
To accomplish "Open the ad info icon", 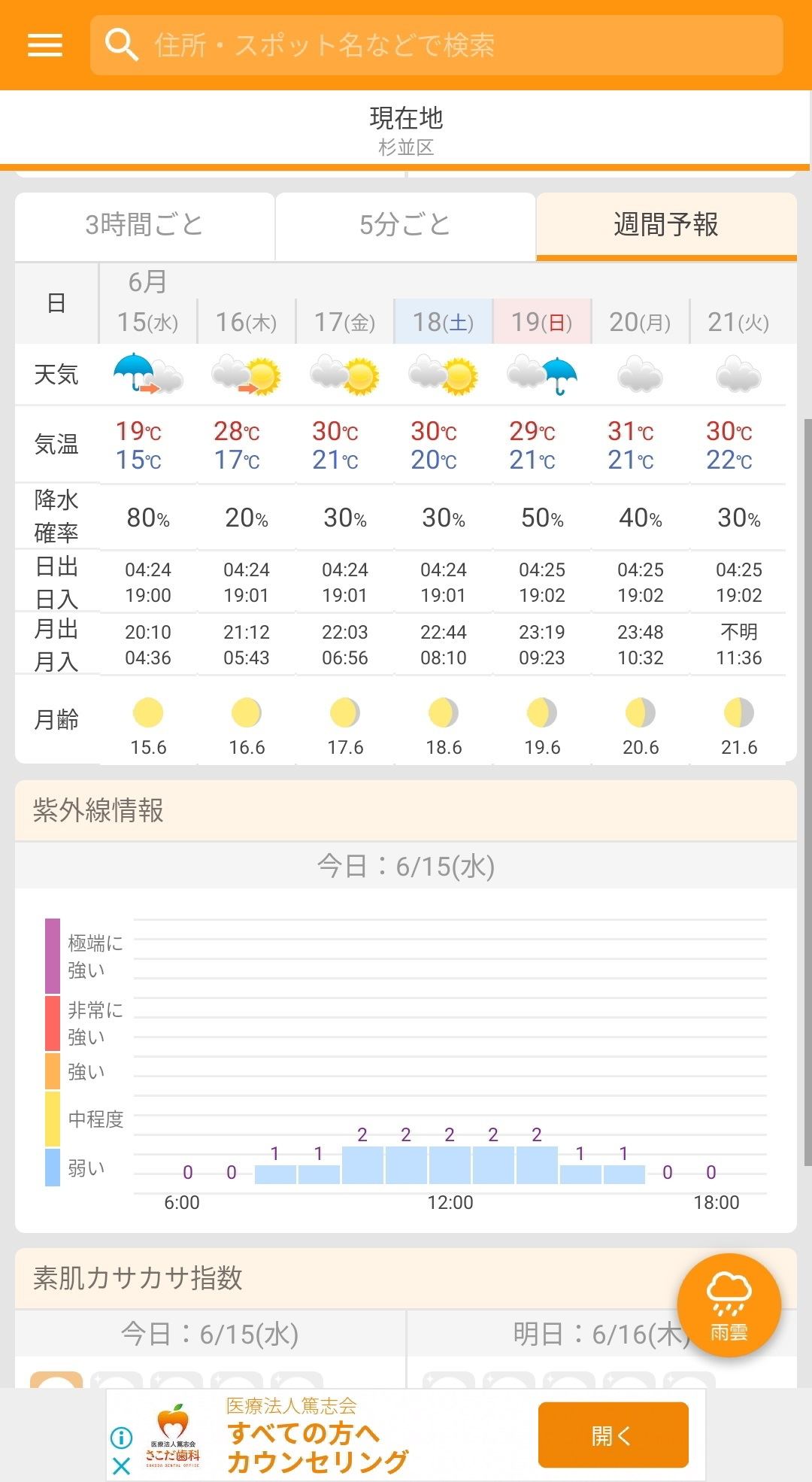I will [121, 1438].
